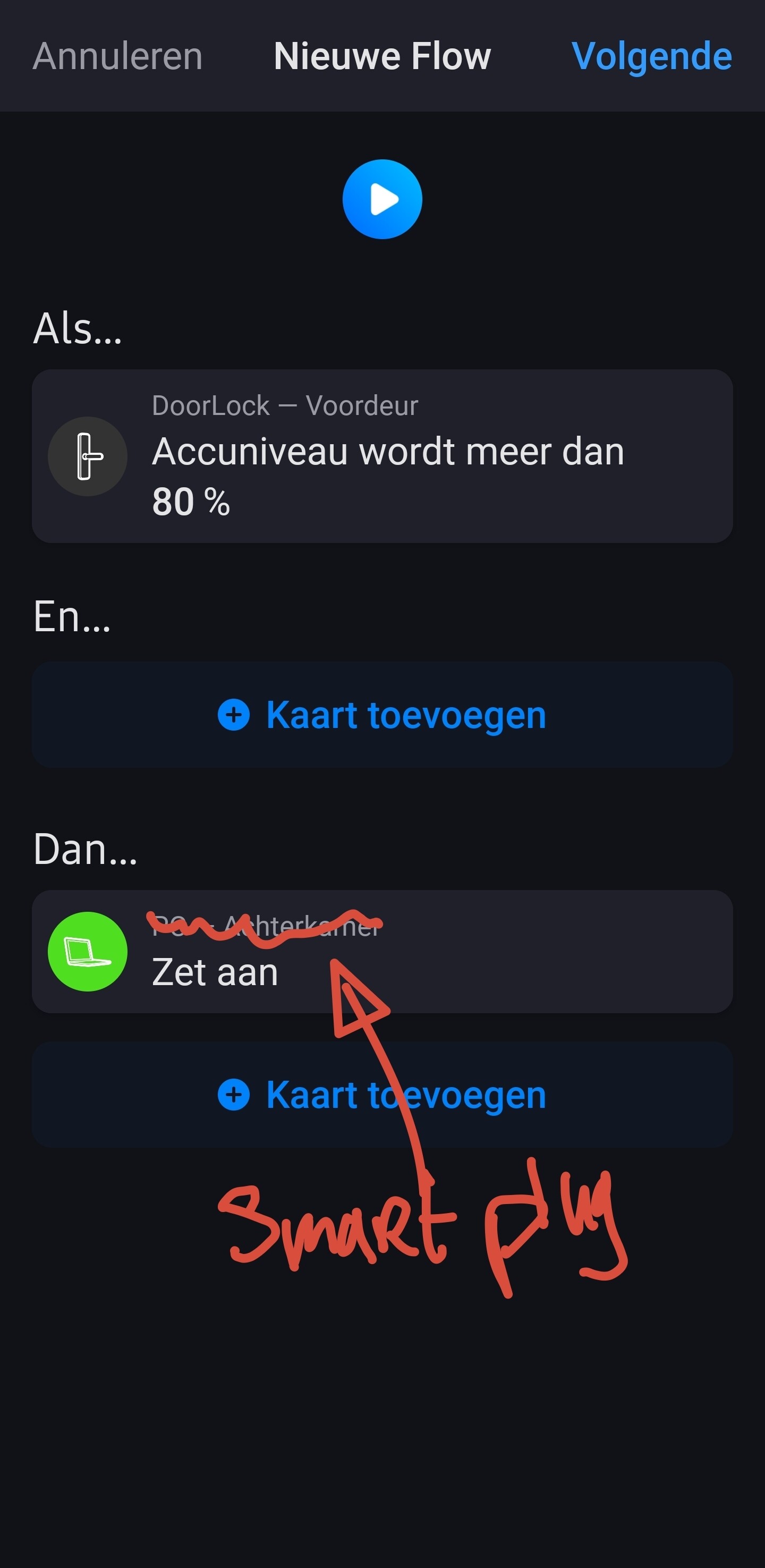Tap Annuleren to cancel the flow
This screenshot has height=1568, width=765.
point(117,57)
